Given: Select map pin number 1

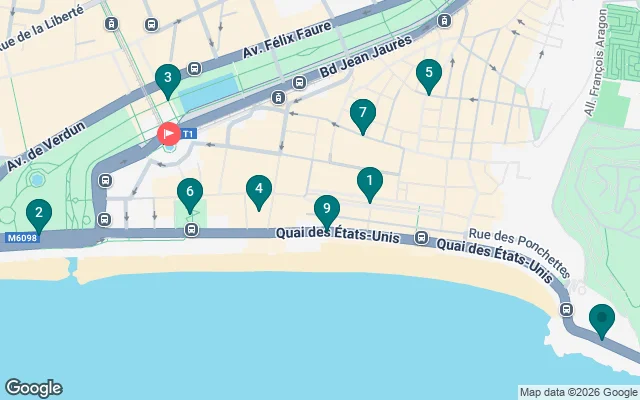Looking at the screenshot, I should tap(369, 182).
